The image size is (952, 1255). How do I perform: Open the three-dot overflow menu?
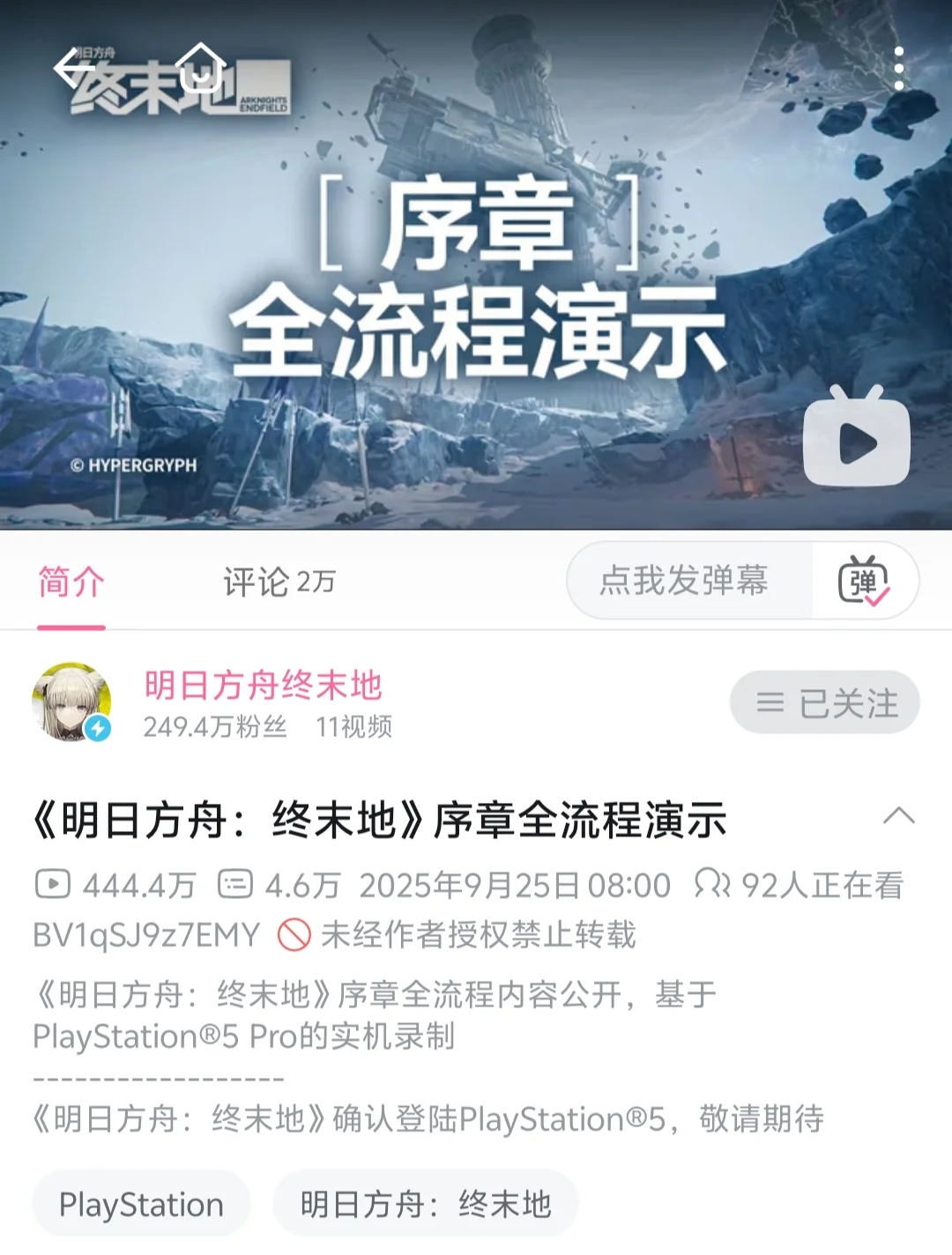point(898,69)
